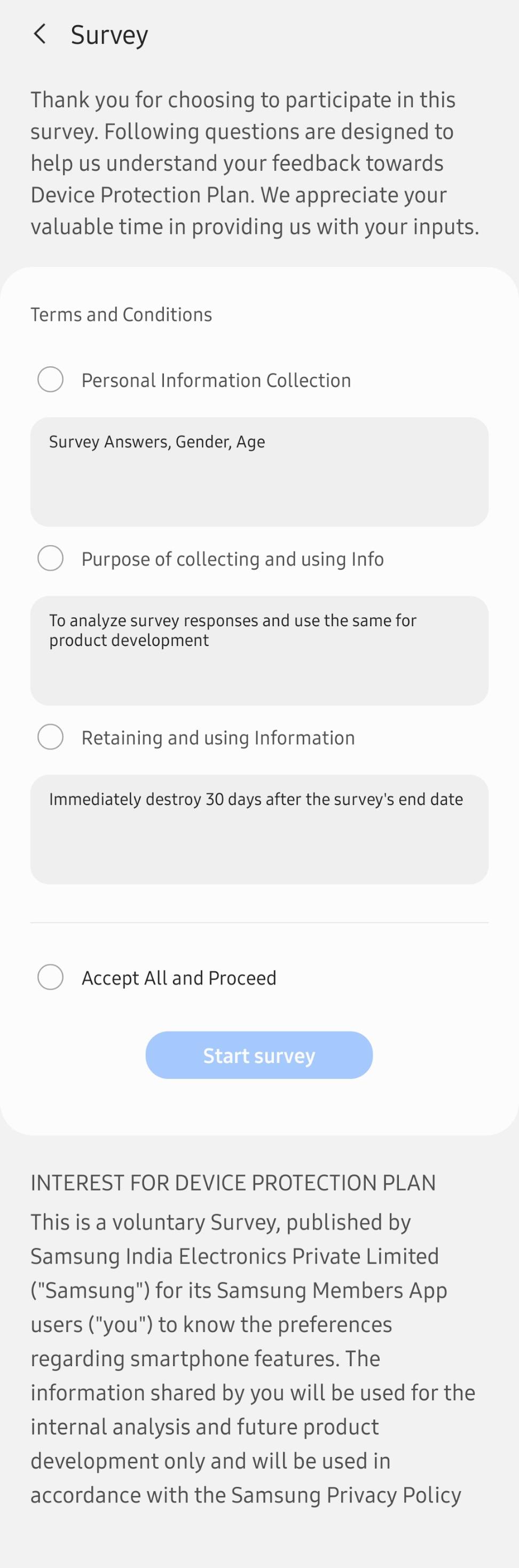Image resolution: width=519 pixels, height=1568 pixels.
Task: Go back from the Survey screen
Action: [40, 34]
